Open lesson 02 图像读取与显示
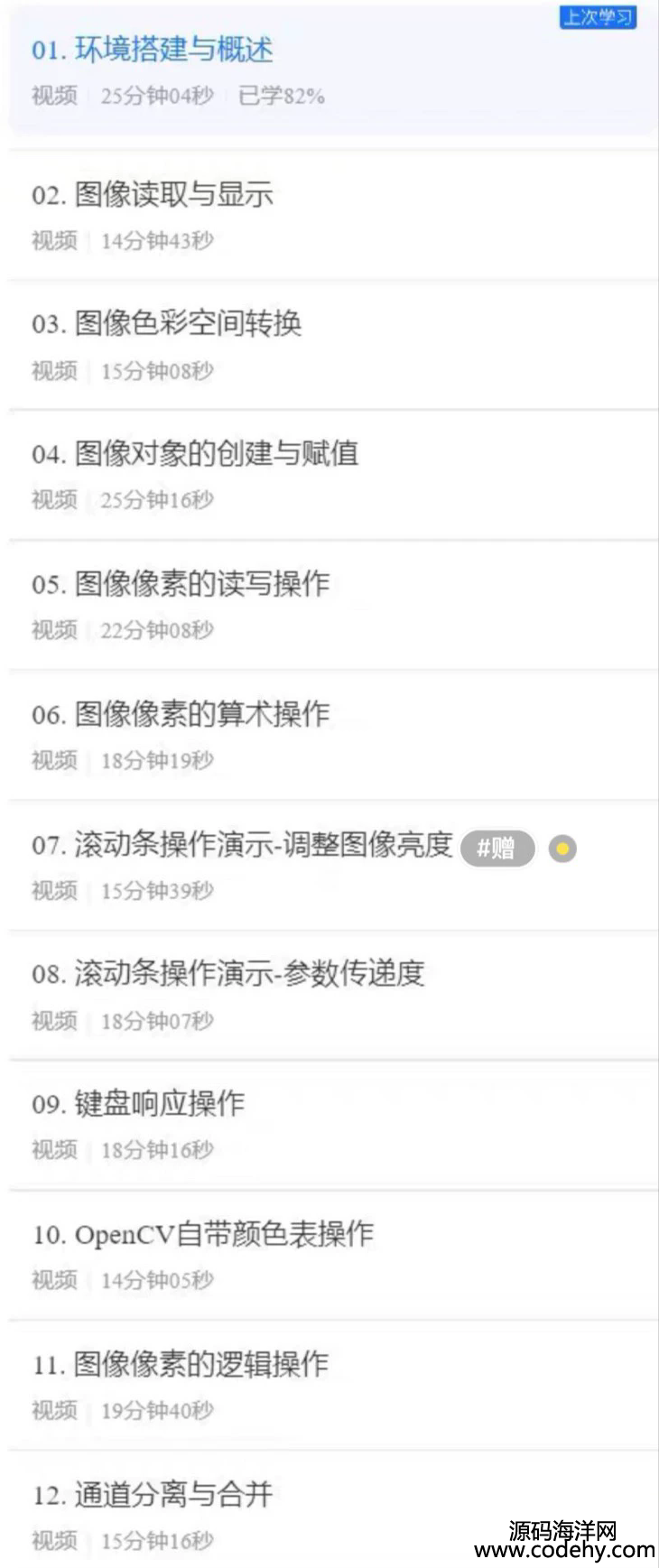 (x=152, y=195)
